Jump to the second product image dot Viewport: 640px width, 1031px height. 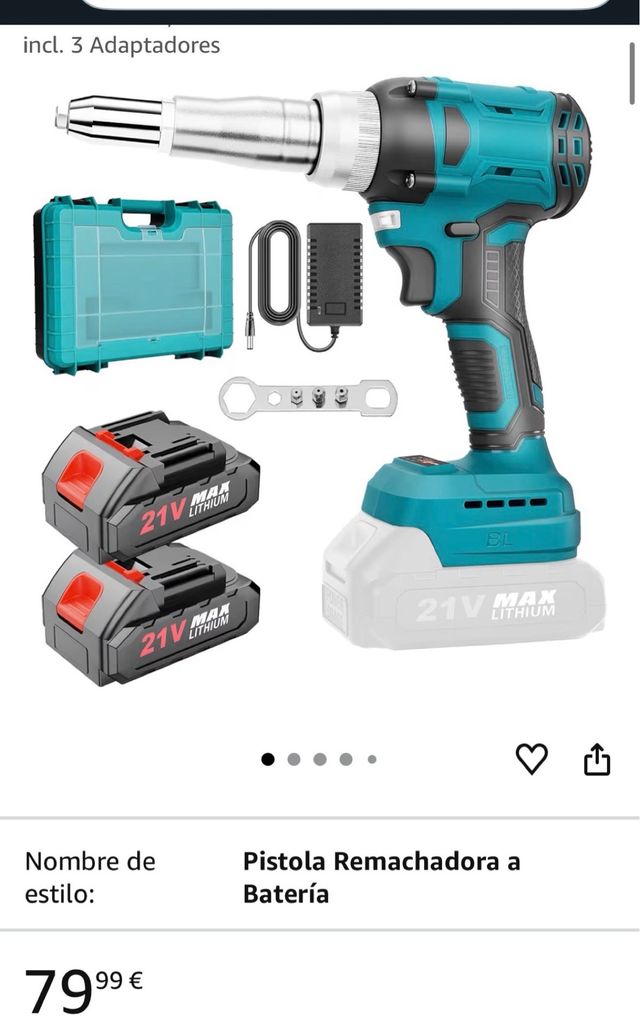pyautogui.click(x=294, y=759)
